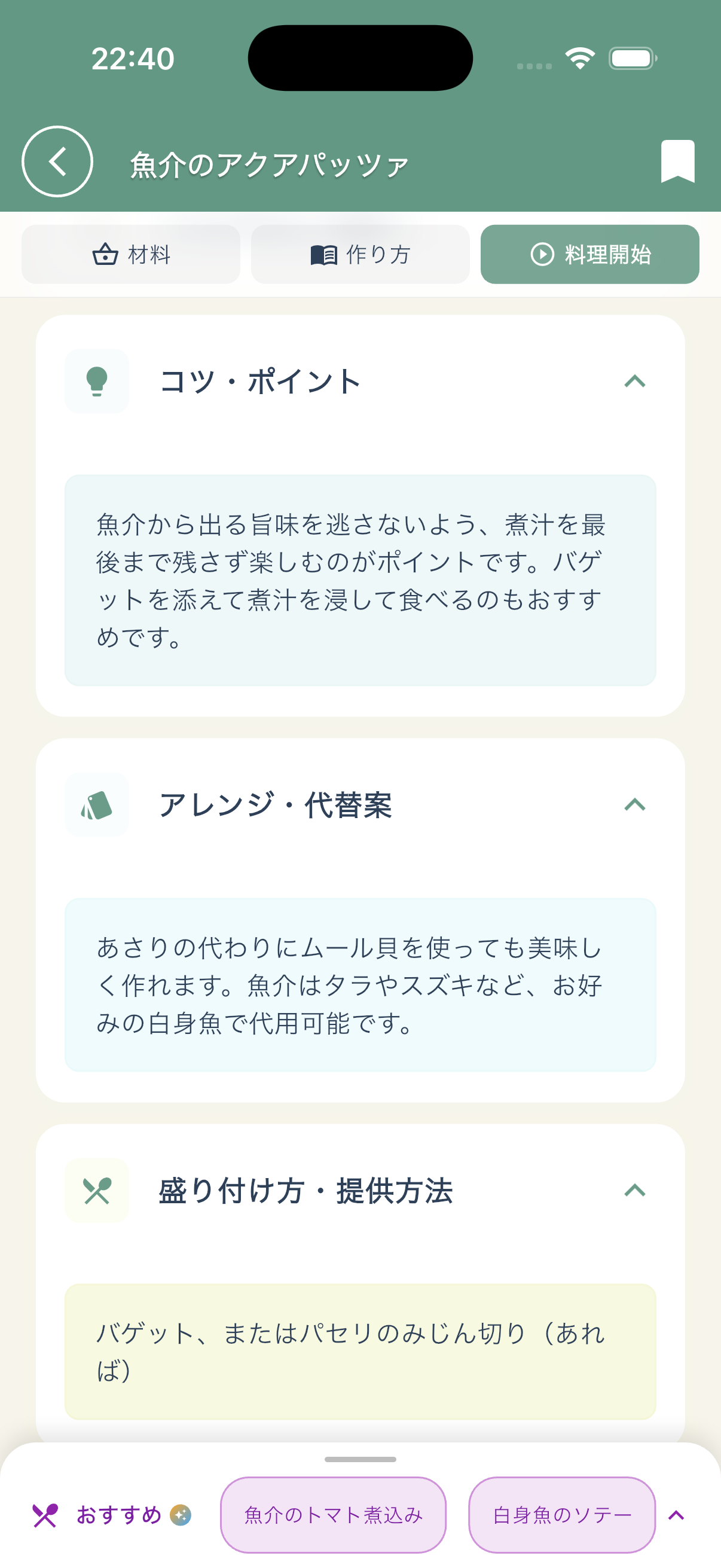Viewport: 721px width, 1568px height.
Task: Tap the back chevron in the header
Action: pyautogui.click(x=57, y=162)
